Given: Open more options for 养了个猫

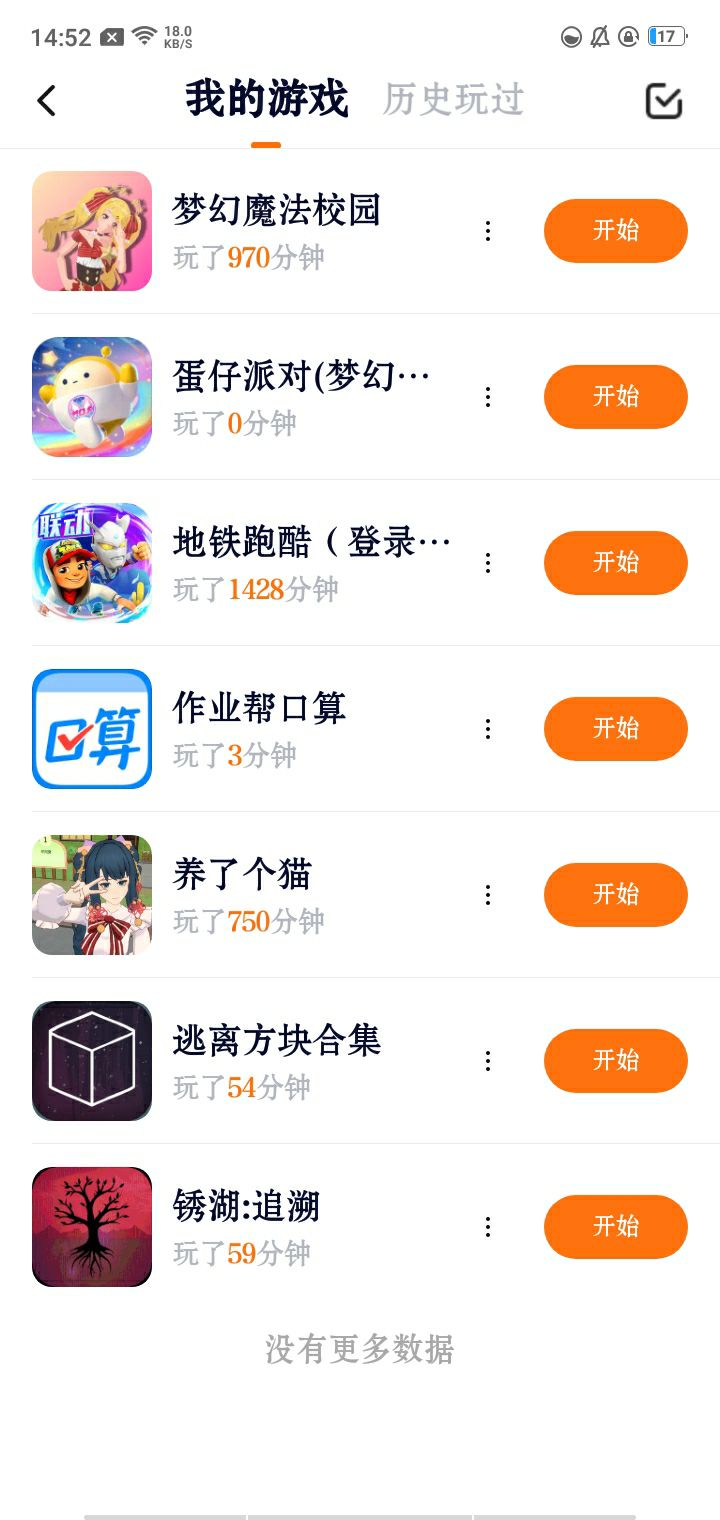Looking at the screenshot, I should [x=488, y=895].
